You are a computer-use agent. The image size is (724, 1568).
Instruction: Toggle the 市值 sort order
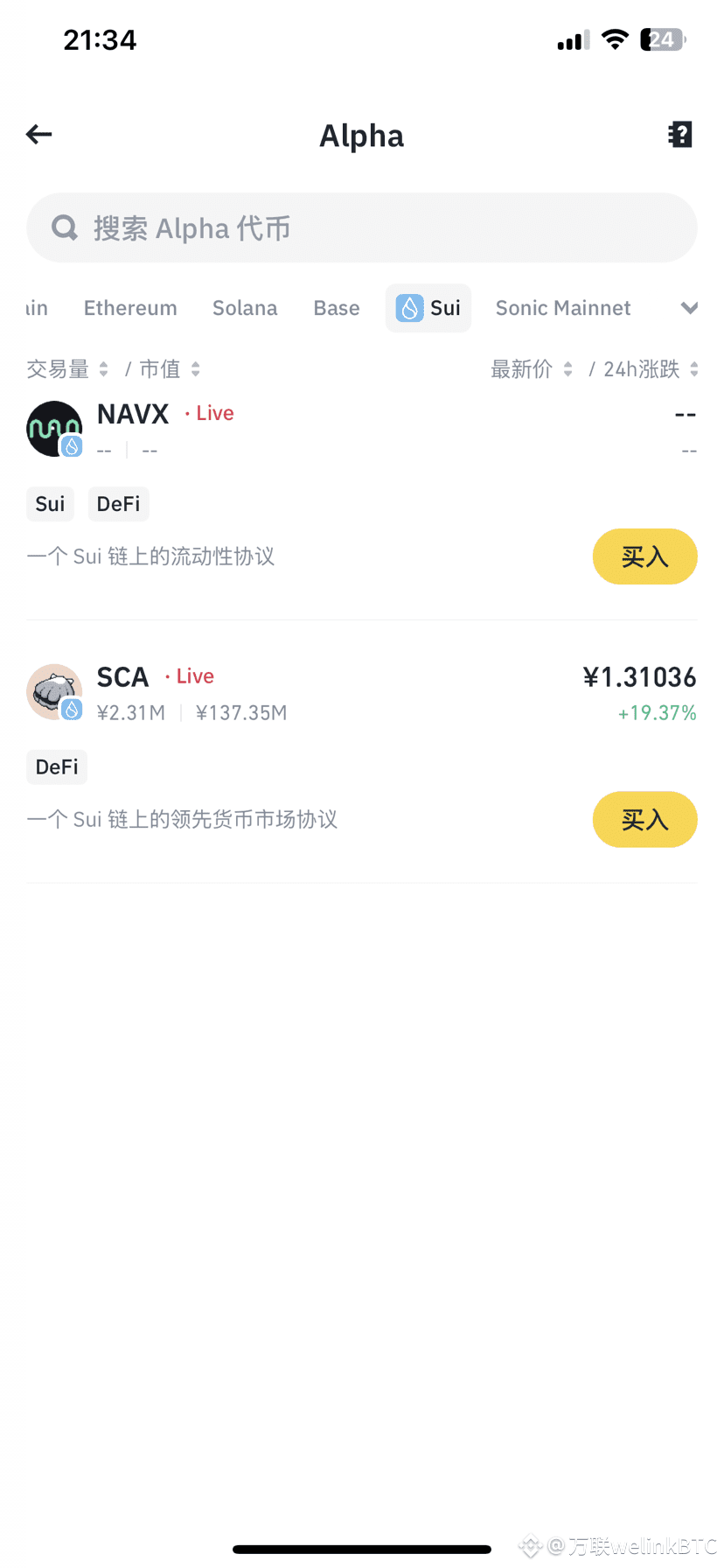194,368
